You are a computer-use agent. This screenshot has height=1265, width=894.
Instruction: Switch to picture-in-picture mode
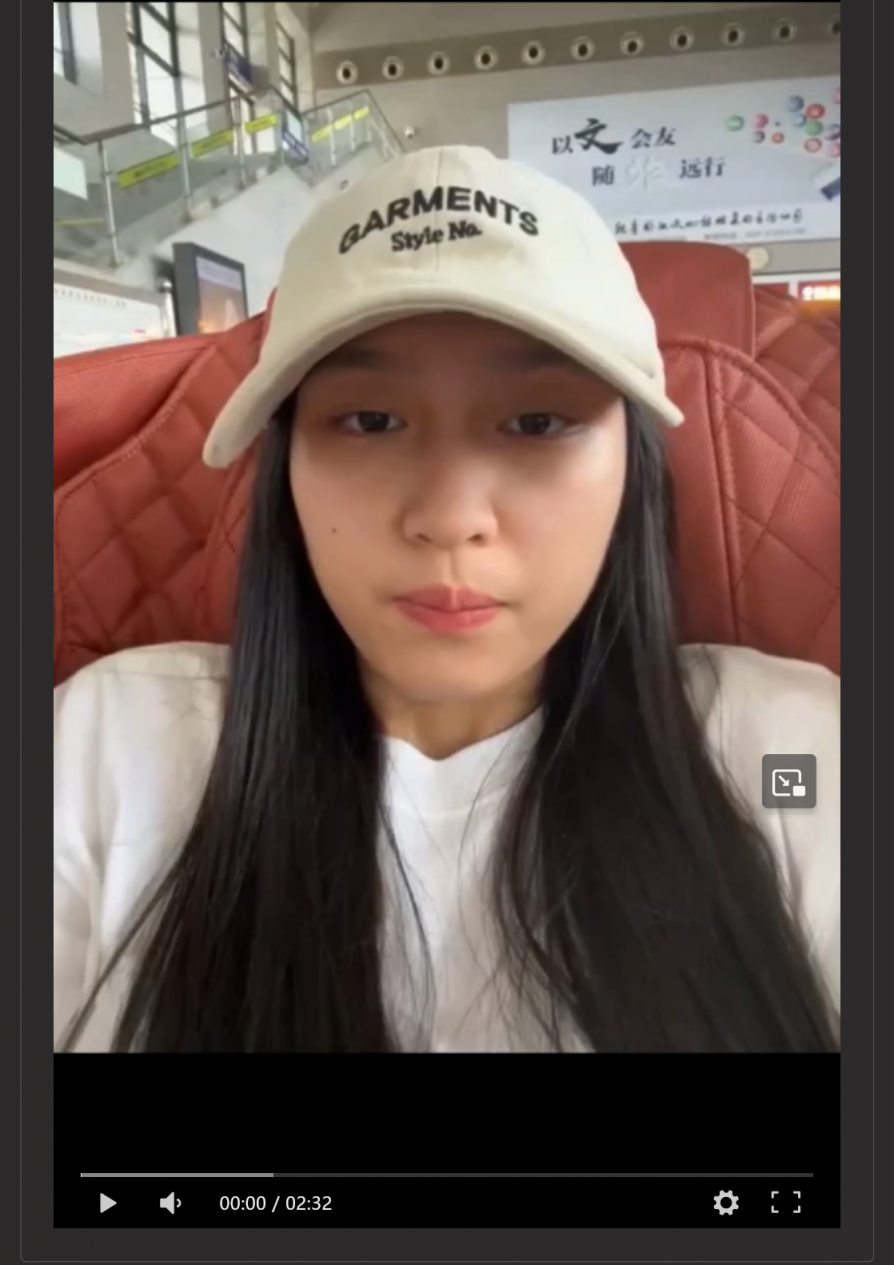(789, 781)
